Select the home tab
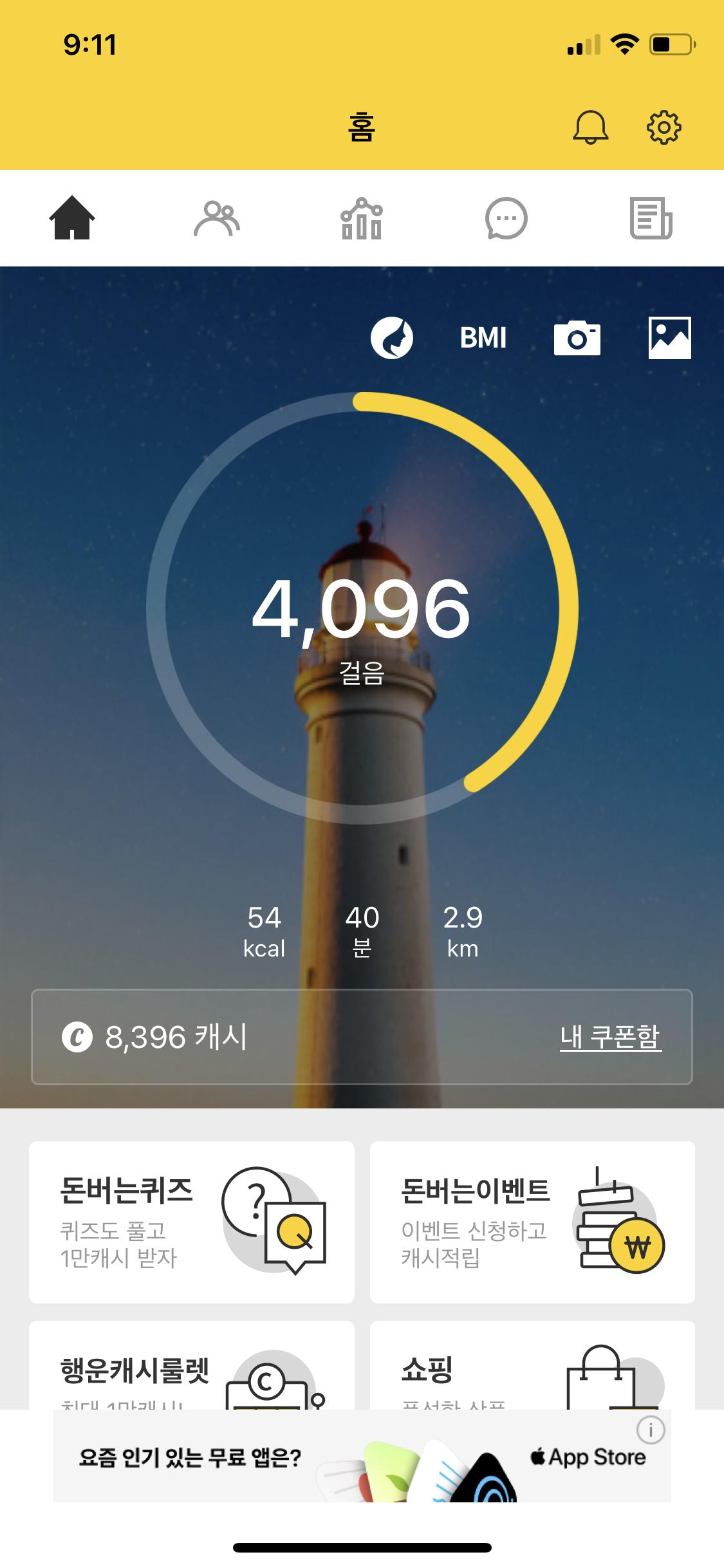 72,219
